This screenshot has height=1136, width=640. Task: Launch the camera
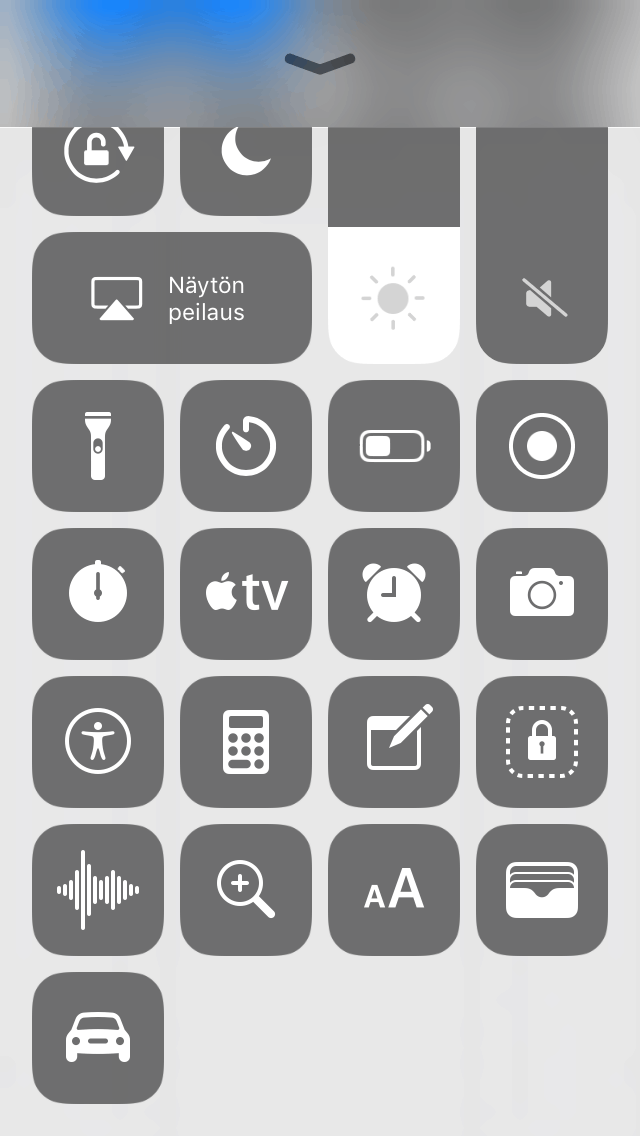click(x=542, y=594)
